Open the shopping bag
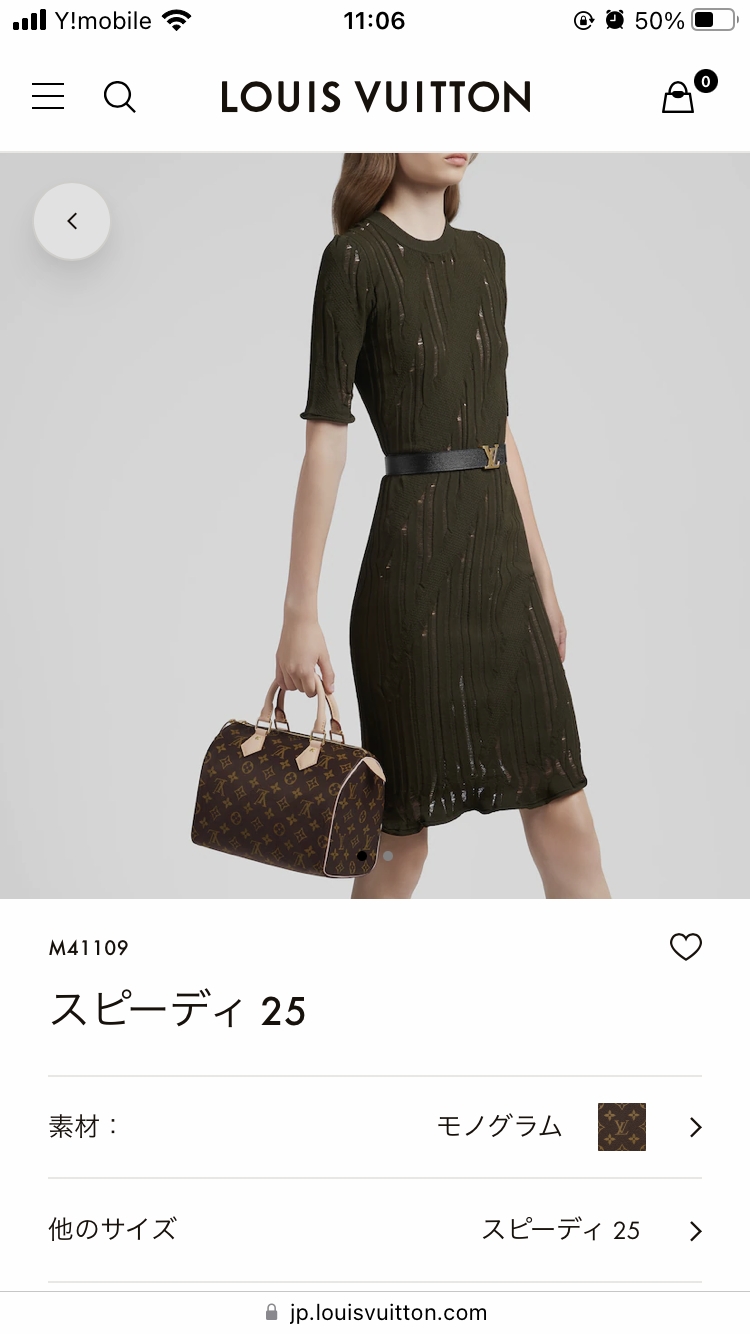 (679, 97)
